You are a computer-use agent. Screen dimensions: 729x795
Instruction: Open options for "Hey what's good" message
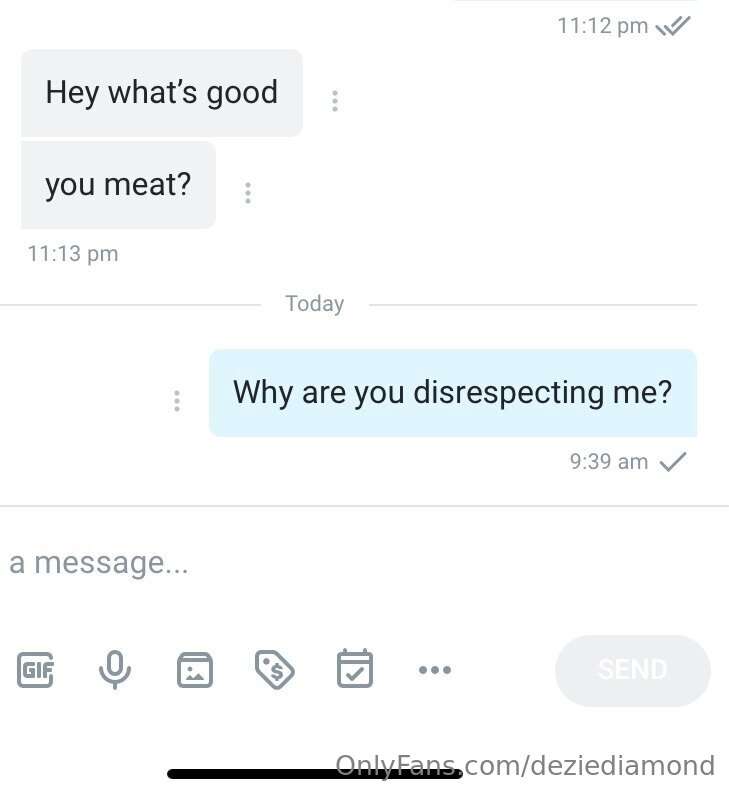click(335, 101)
